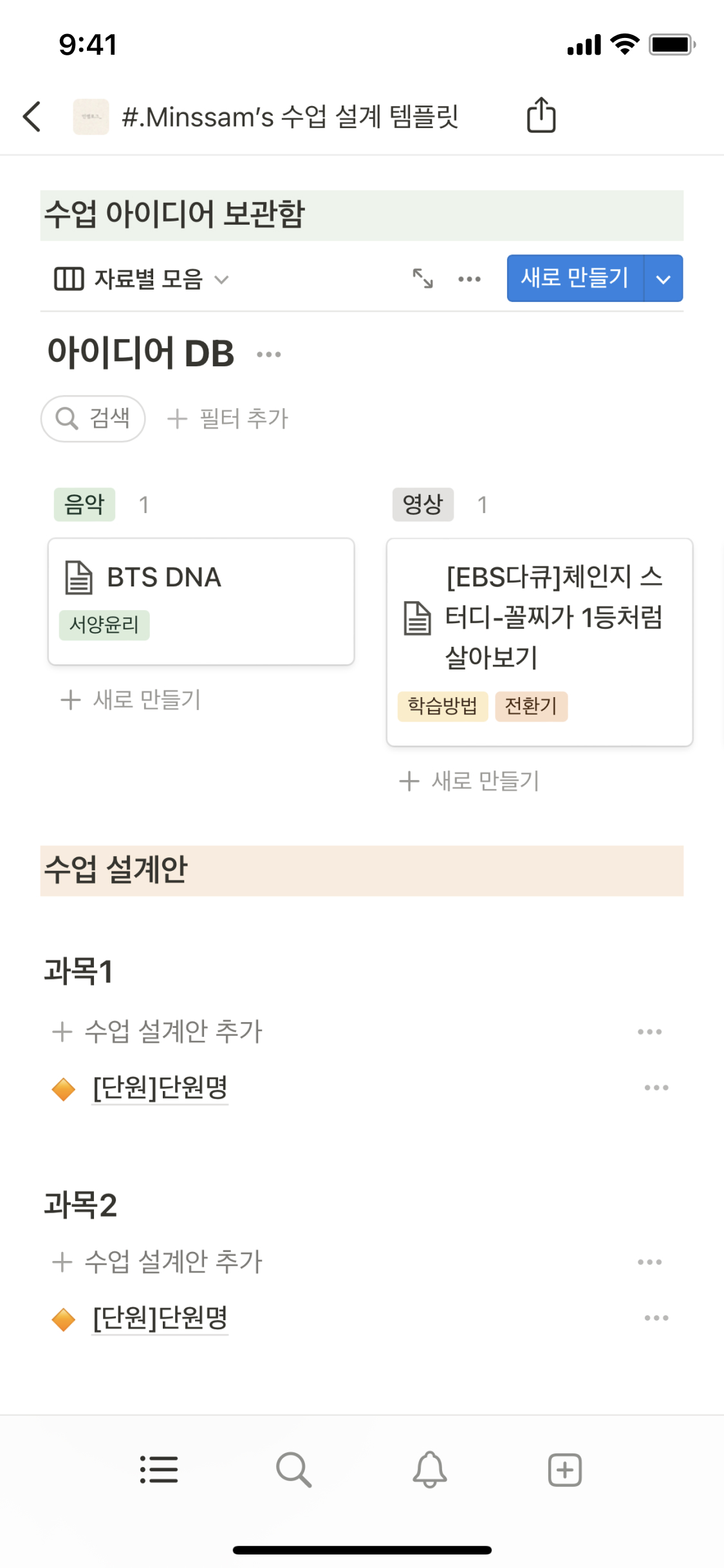Share this page with the share icon
724x1568 pixels.
pyautogui.click(x=541, y=116)
